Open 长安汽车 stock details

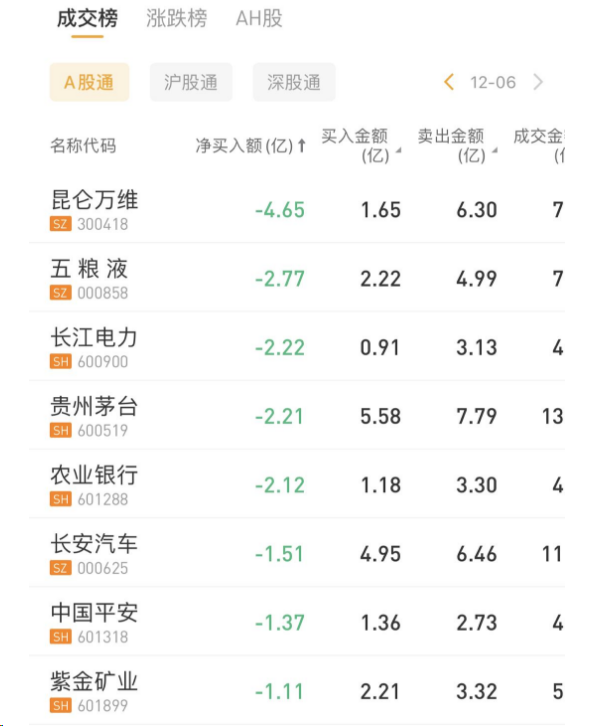94,554
